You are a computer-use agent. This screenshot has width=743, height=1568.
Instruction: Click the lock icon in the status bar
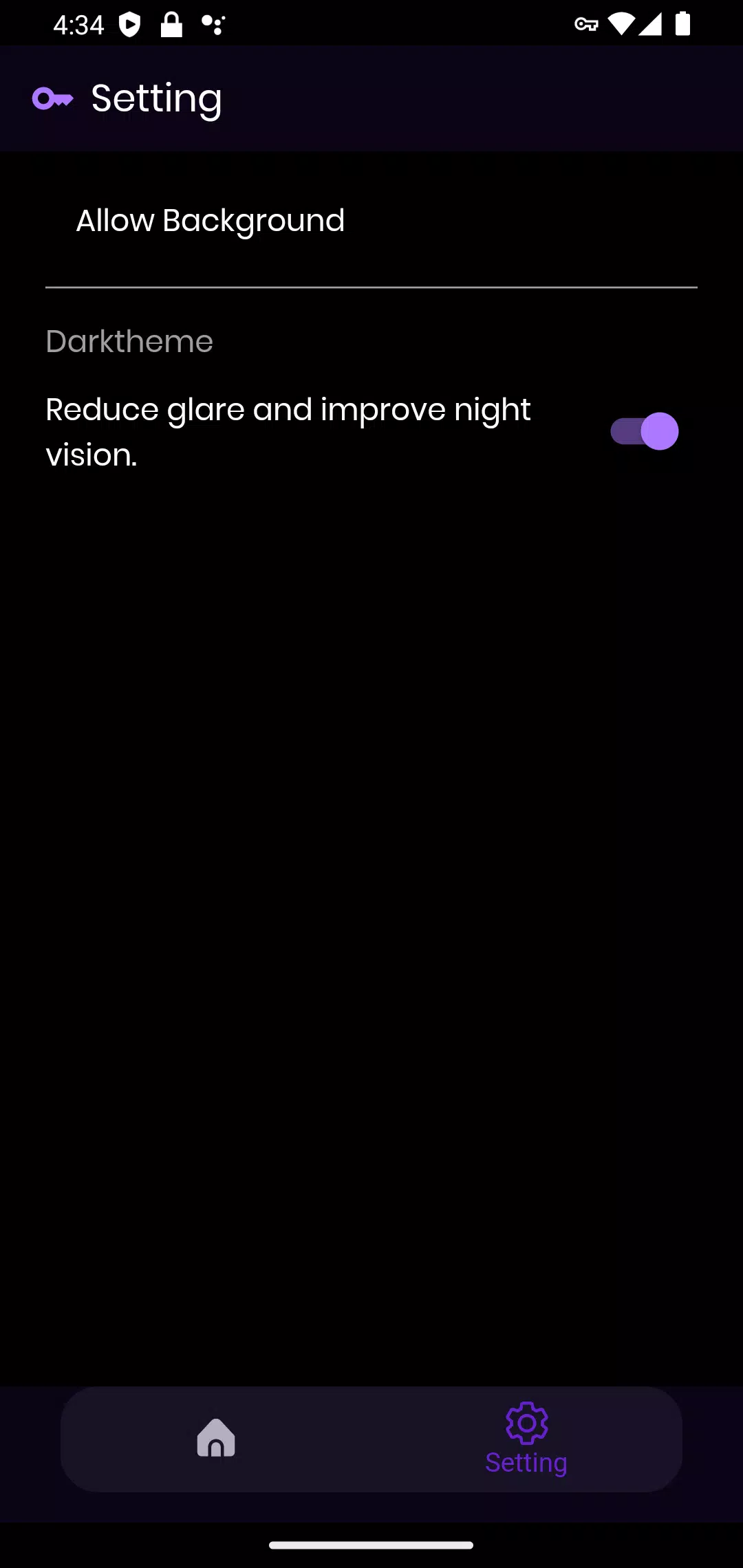(x=171, y=23)
